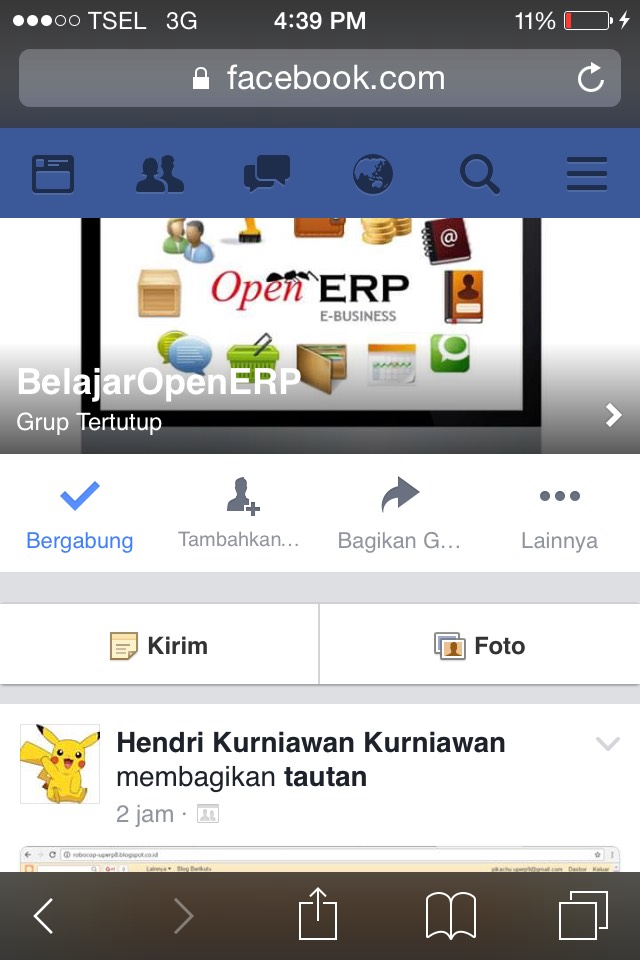Open Safari bookmarks
The image size is (640, 960).
pos(451,915)
